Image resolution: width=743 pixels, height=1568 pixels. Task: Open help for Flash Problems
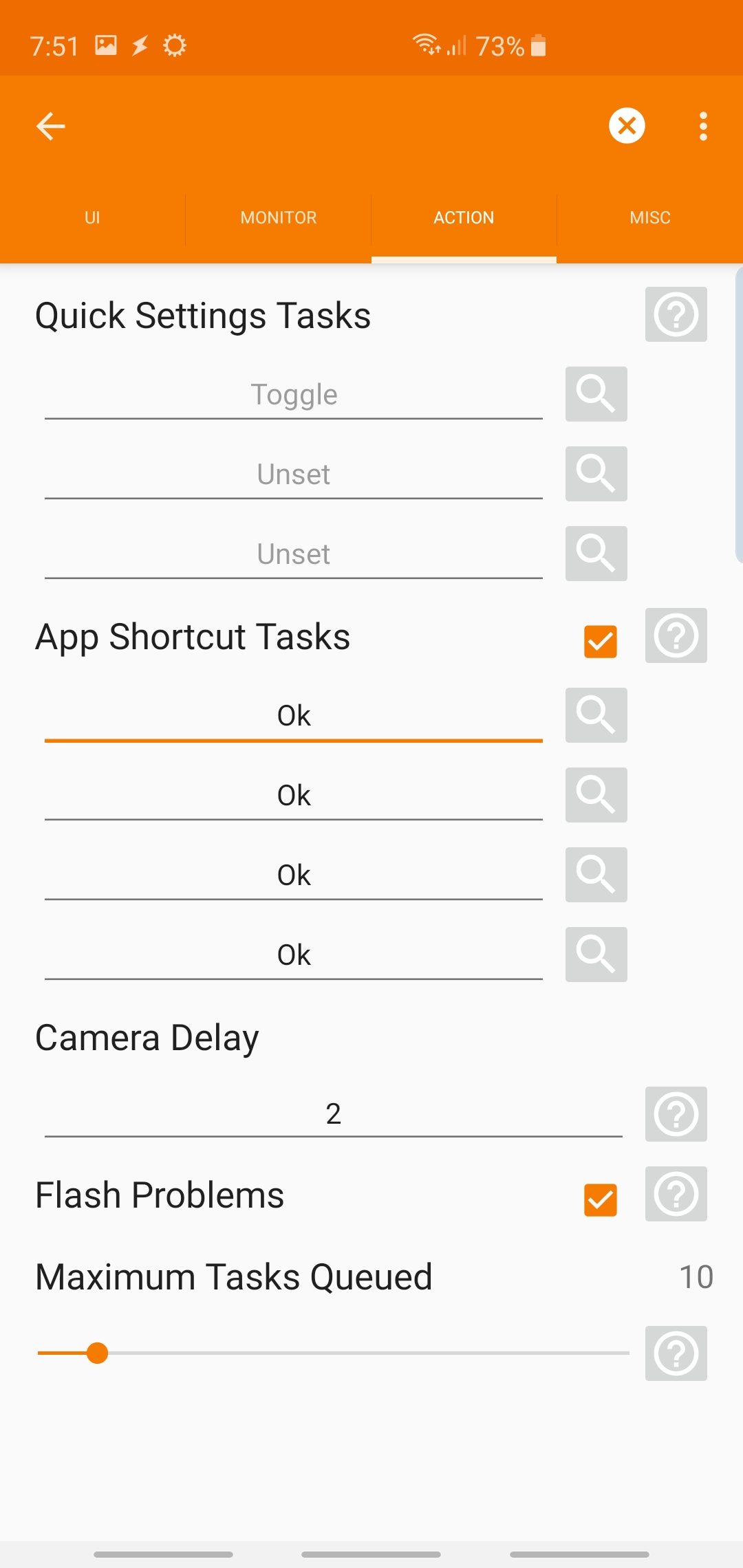676,1195
